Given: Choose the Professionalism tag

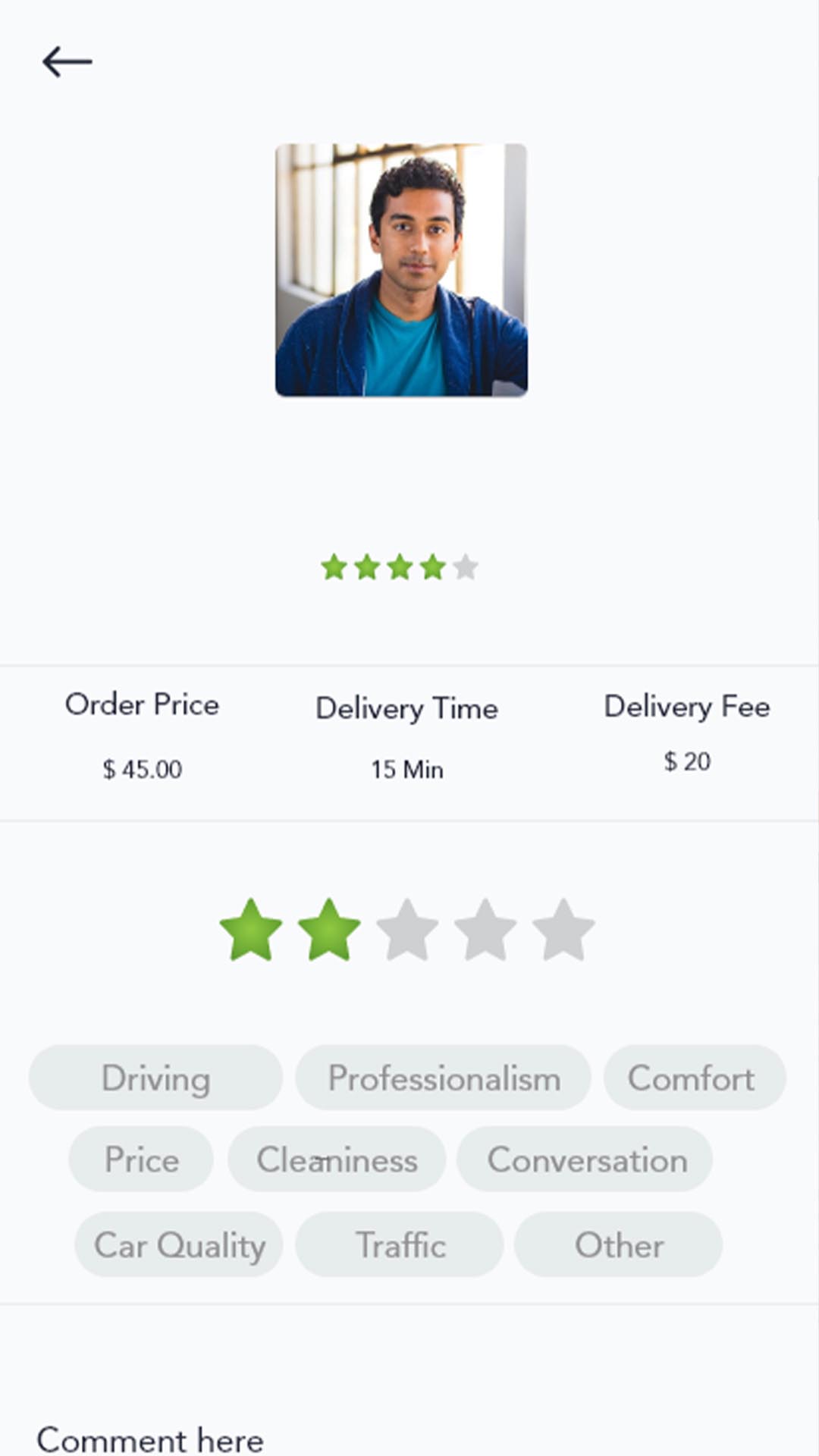Looking at the screenshot, I should point(443,1078).
